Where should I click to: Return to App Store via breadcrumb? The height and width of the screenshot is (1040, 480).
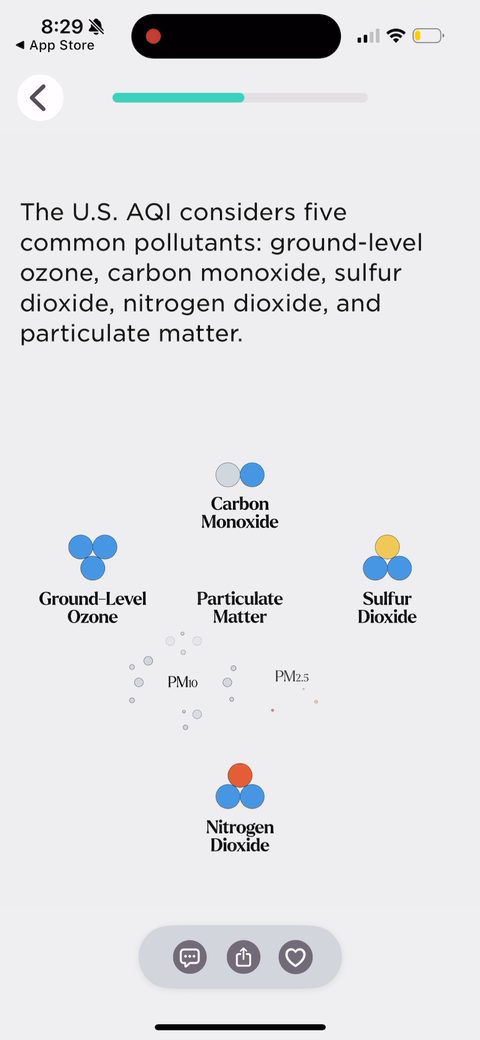click(56, 45)
